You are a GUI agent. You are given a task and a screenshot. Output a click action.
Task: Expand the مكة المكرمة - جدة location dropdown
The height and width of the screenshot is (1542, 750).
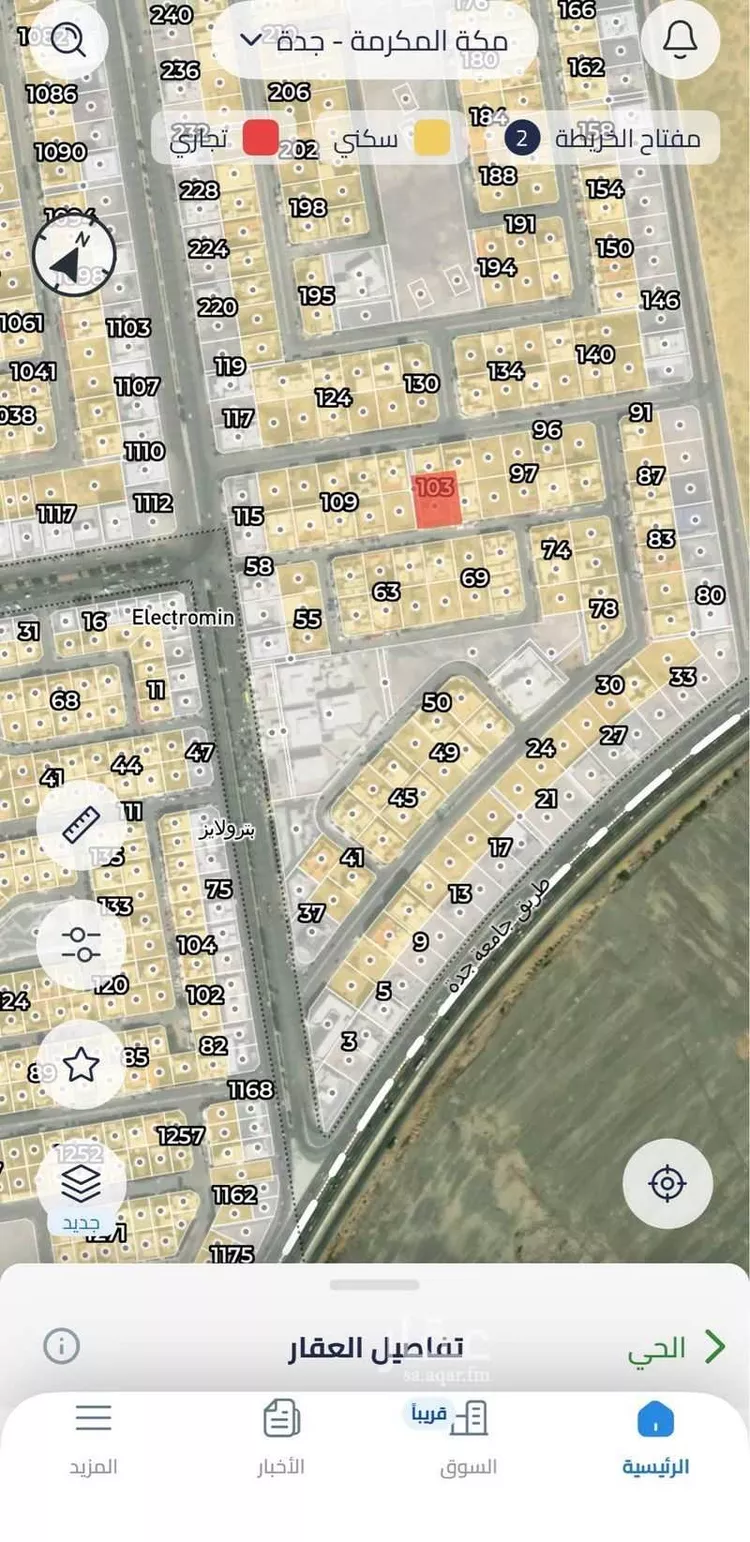tap(375, 40)
